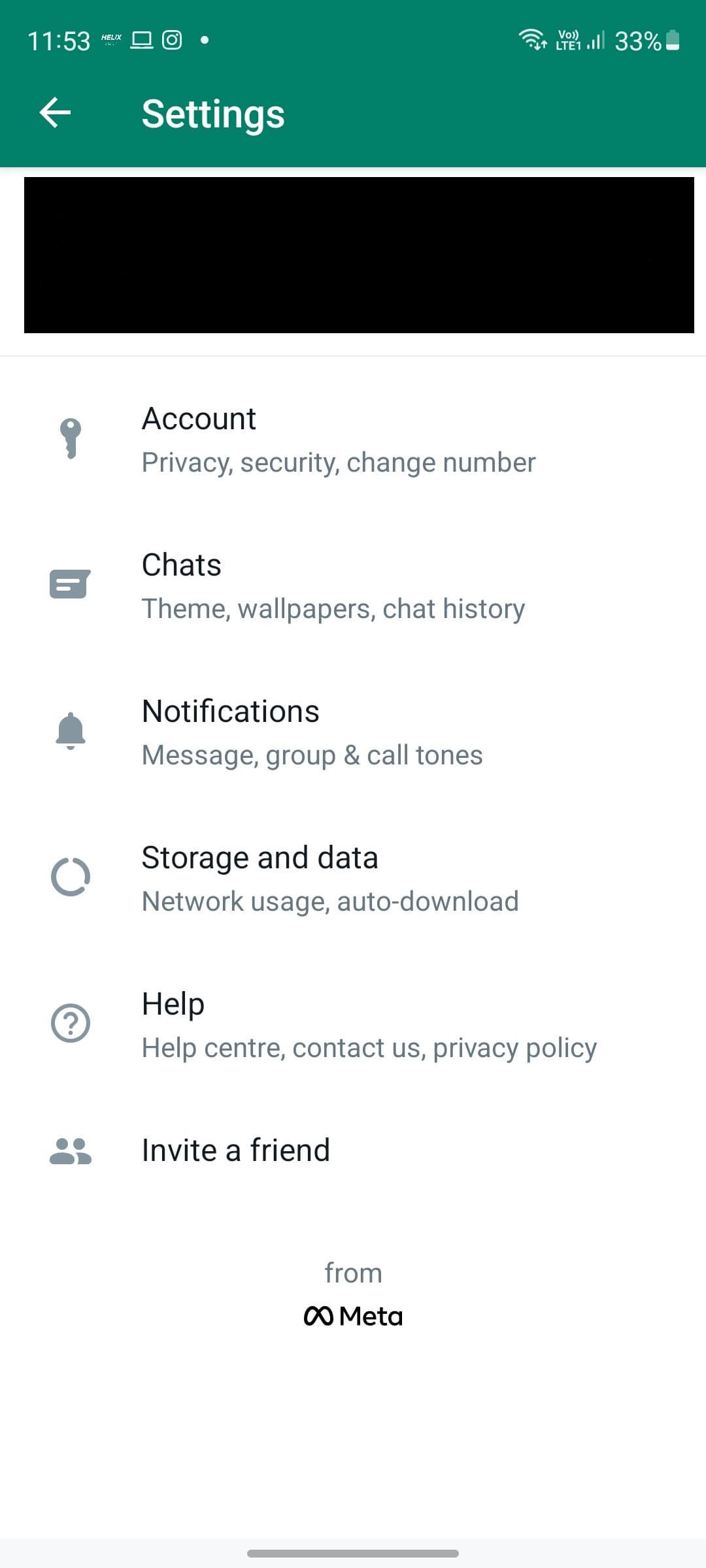The height and width of the screenshot is (1568, 706).
Task: Click the Wi-Fi indicator in the status bar
Action: click(x=533, y=41)
